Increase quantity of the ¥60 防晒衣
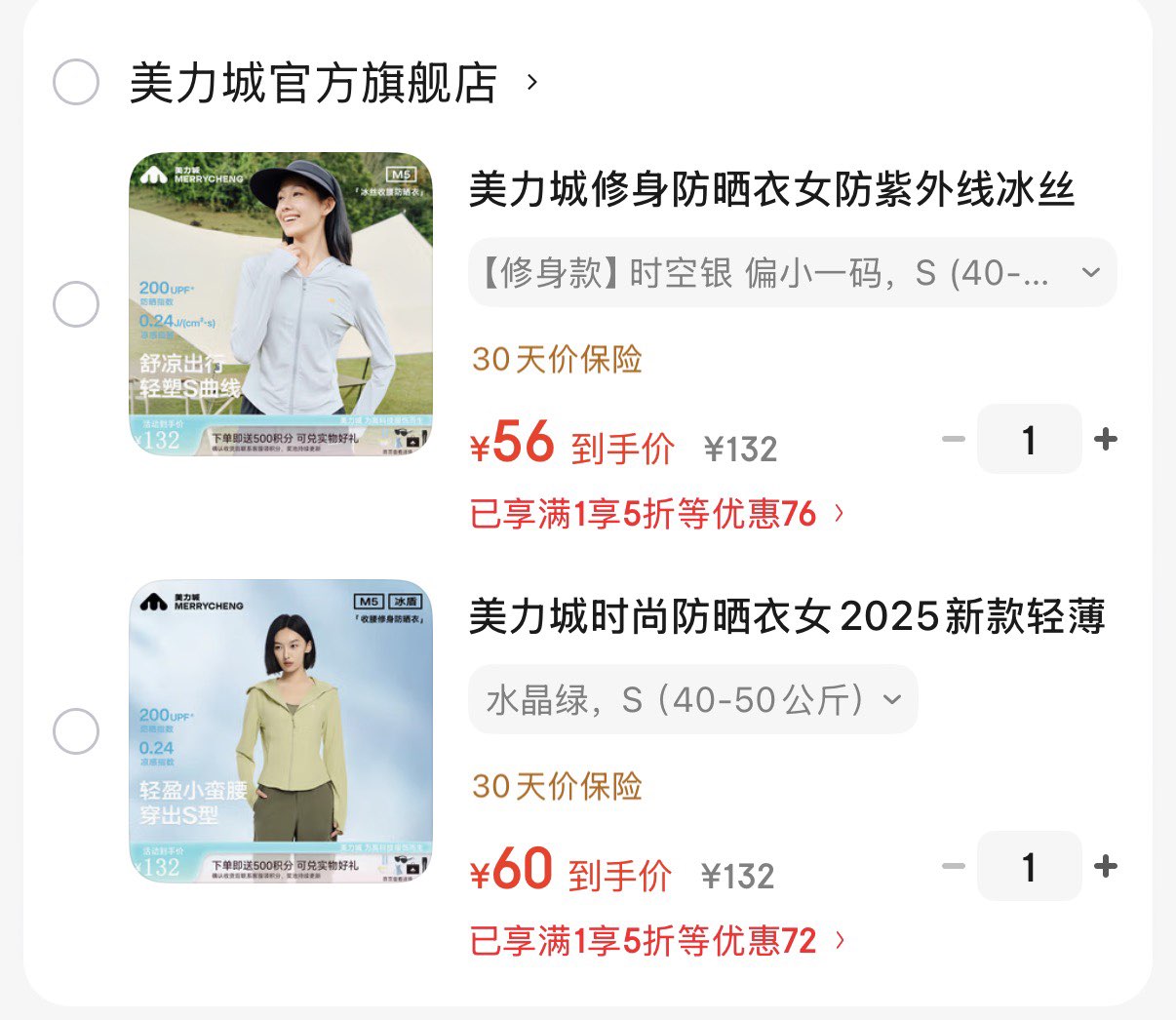 click(1106, 866)
